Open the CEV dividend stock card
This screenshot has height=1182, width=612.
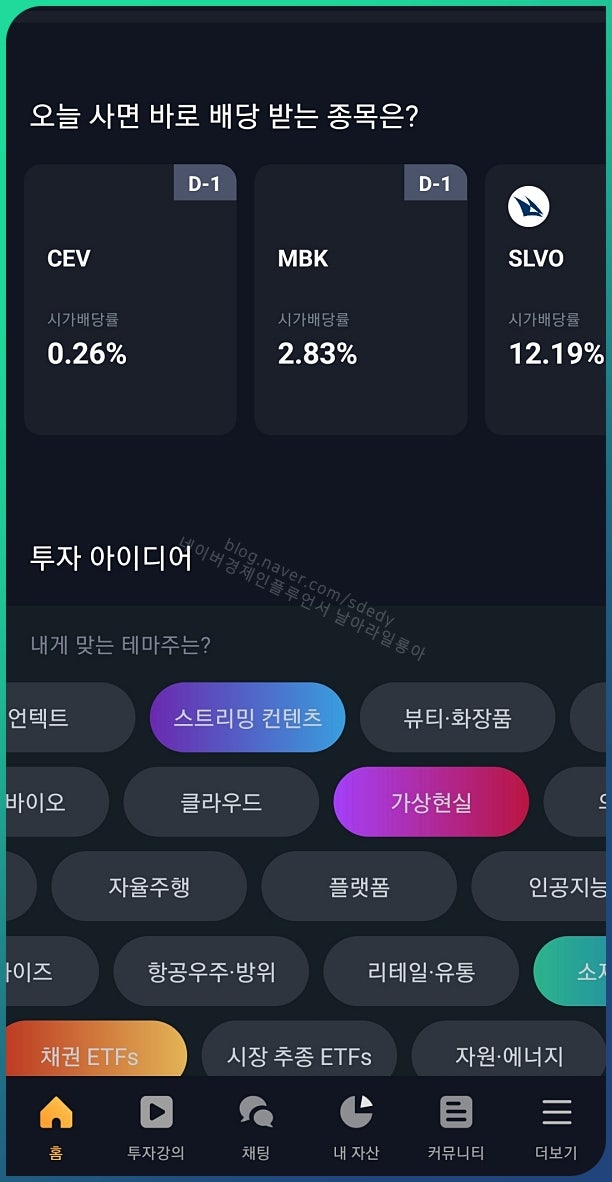(x=130, y=299)
